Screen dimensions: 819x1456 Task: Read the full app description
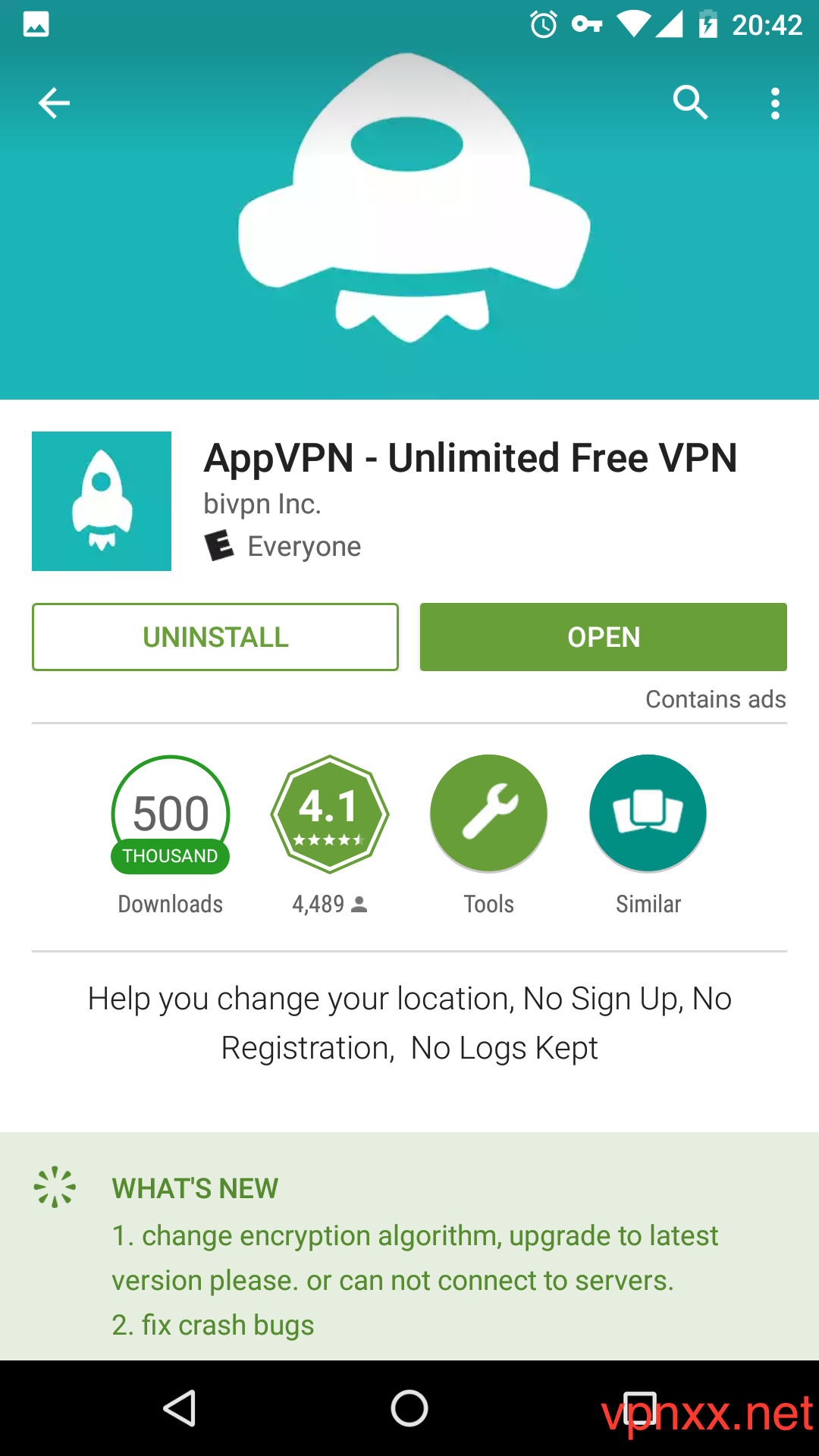click(409, 1023)
